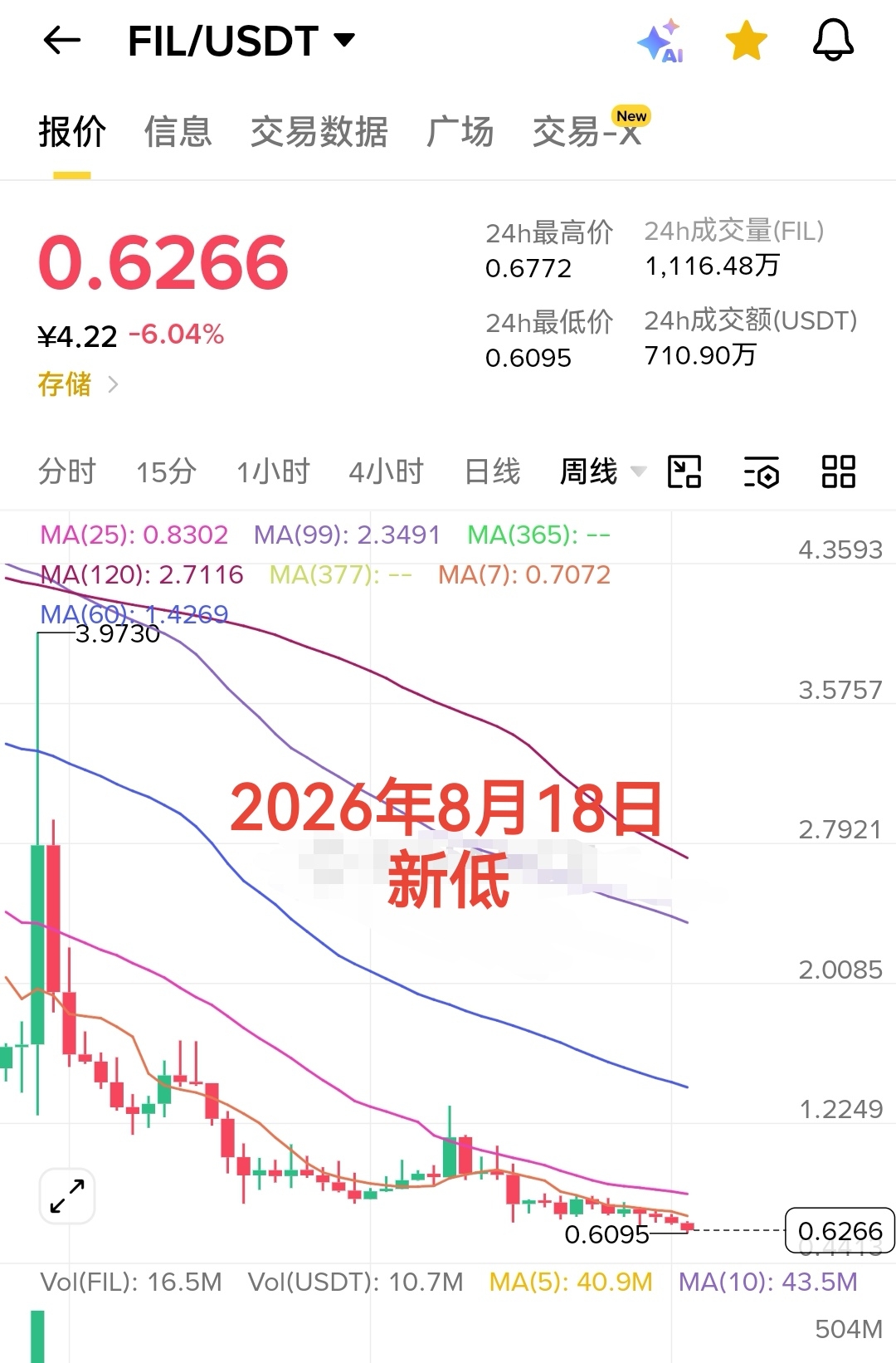Select the 日线 chart interval
This screenshot has height=1363, width=896.
click(x=492, y=471)
